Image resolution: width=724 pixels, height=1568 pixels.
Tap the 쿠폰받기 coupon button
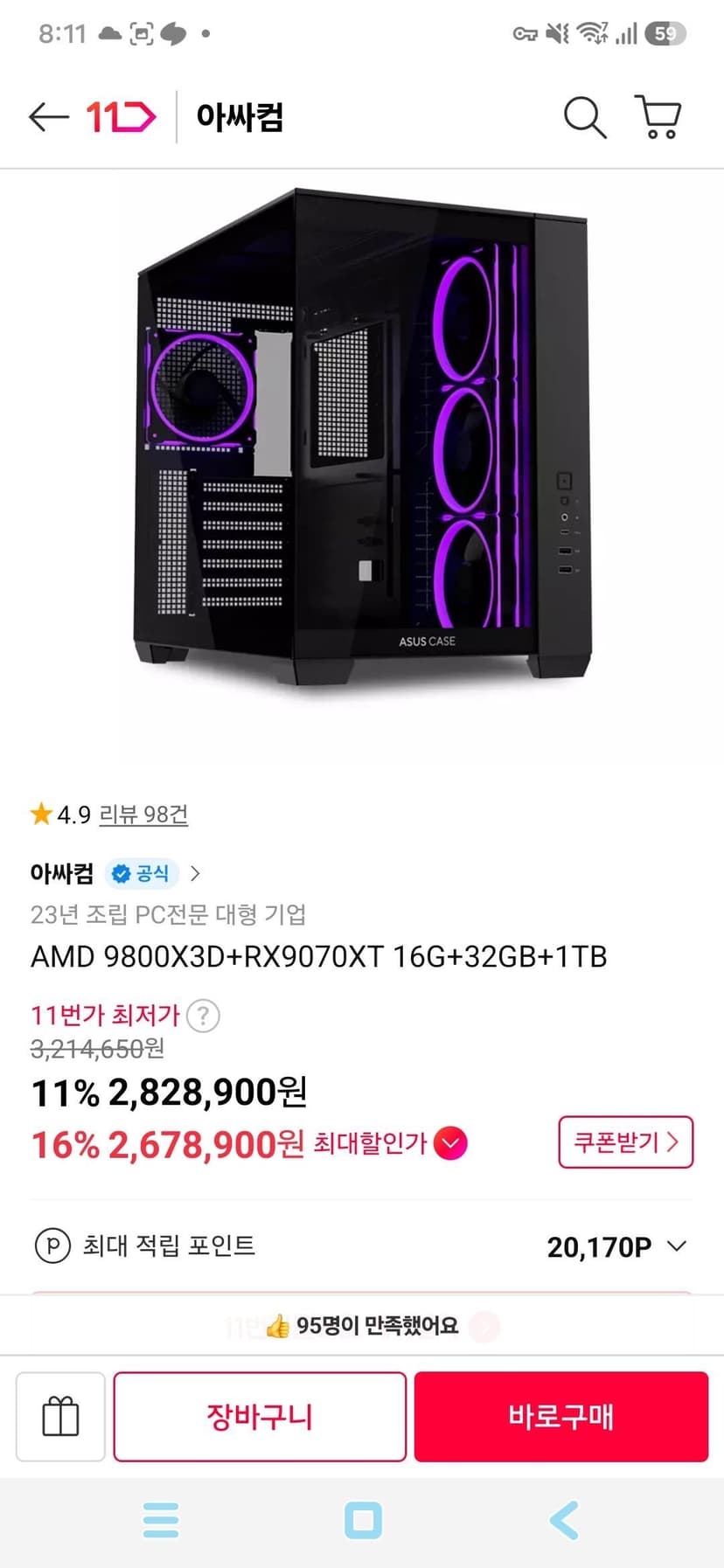pos(626,1141)
